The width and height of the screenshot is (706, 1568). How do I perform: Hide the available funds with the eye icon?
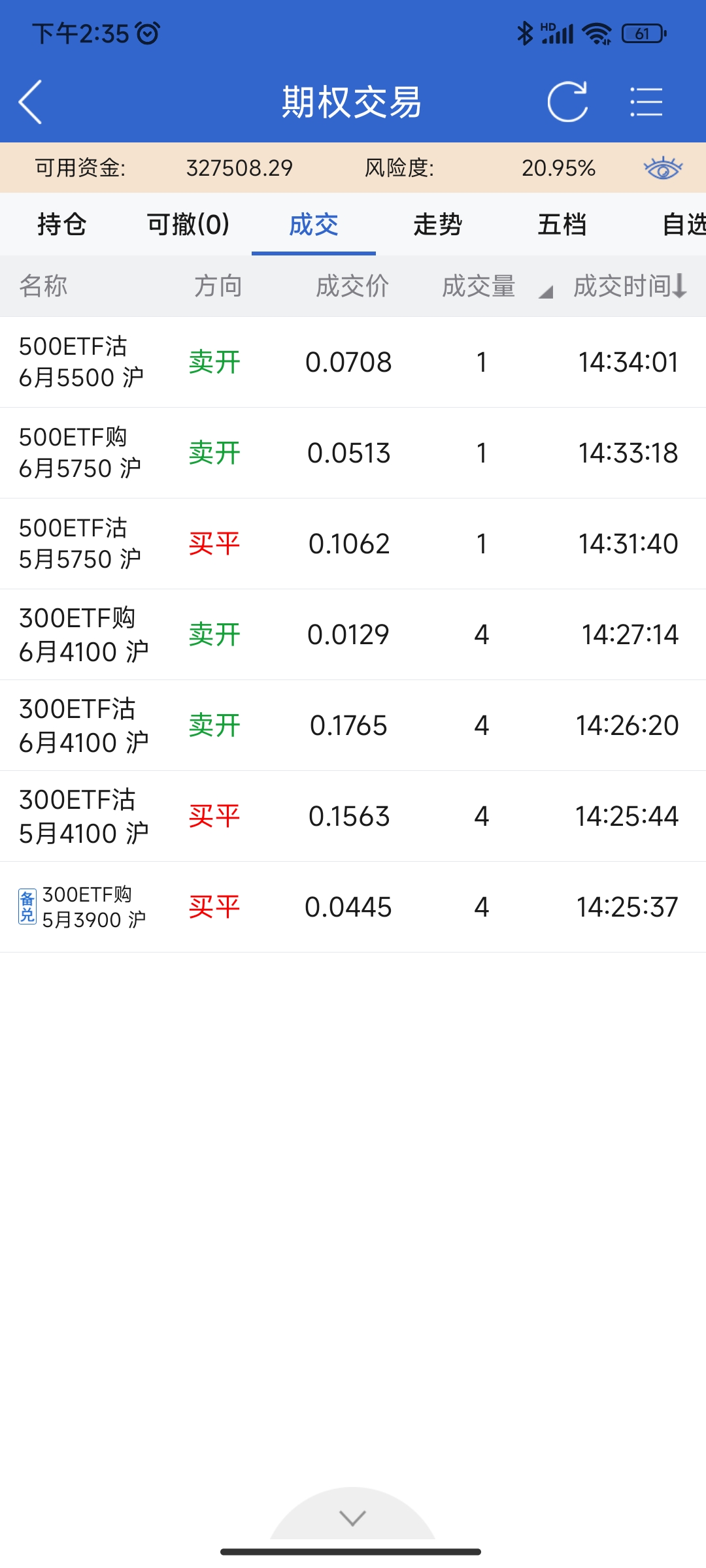click(x=662, y=169)
